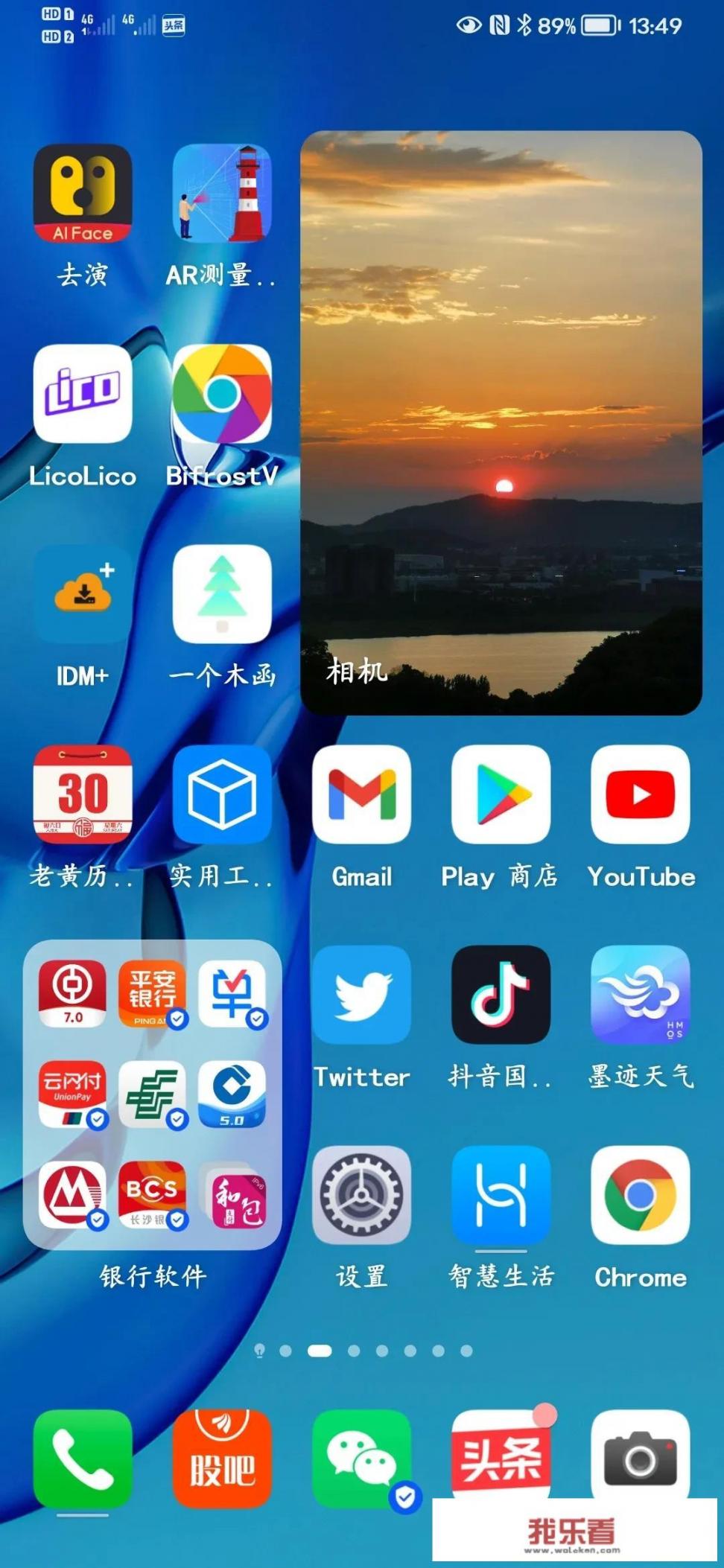Open 墨迹天气 weather app
This screenshot has width=724, height=1568.
[640, 995]
